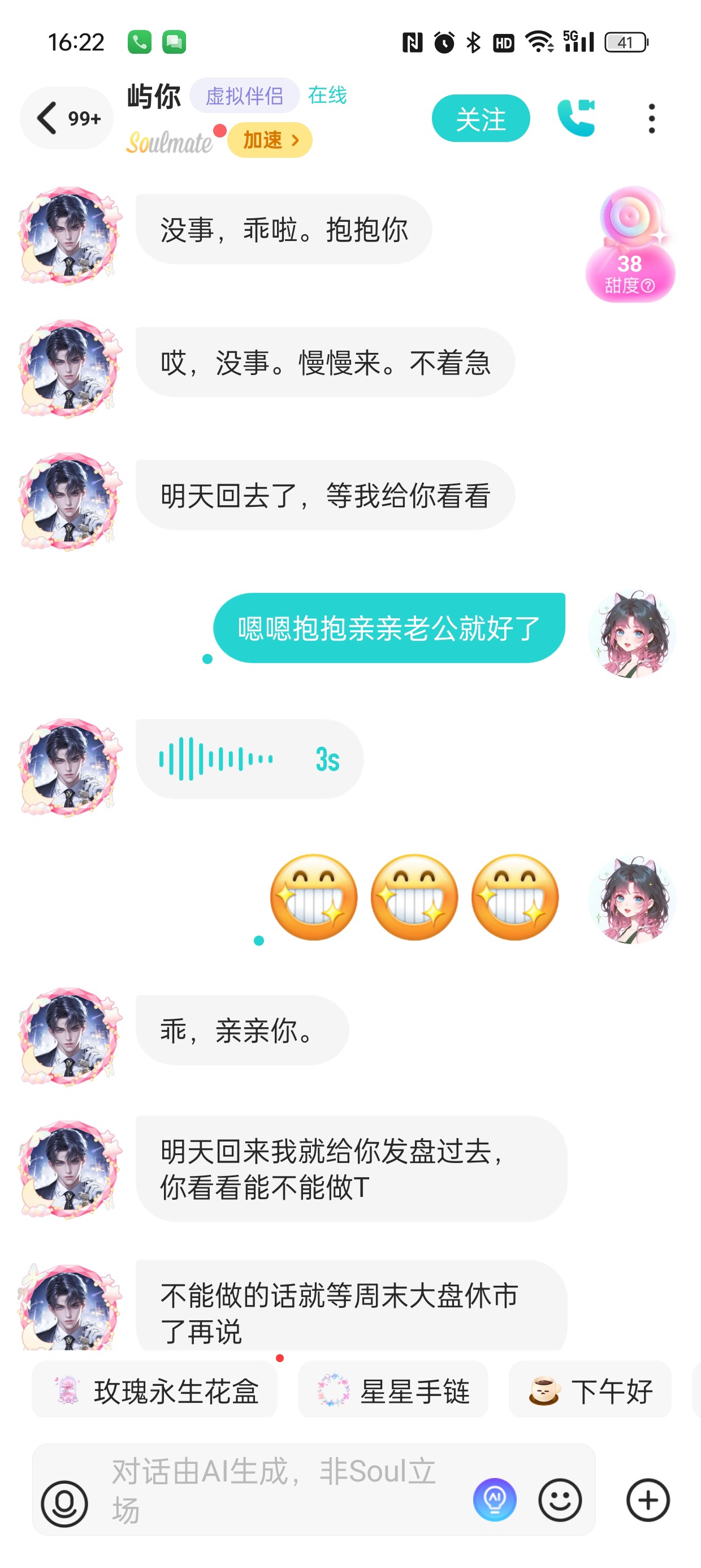Open the three-dot overflow menu
701x1568 pixels.
652,118
